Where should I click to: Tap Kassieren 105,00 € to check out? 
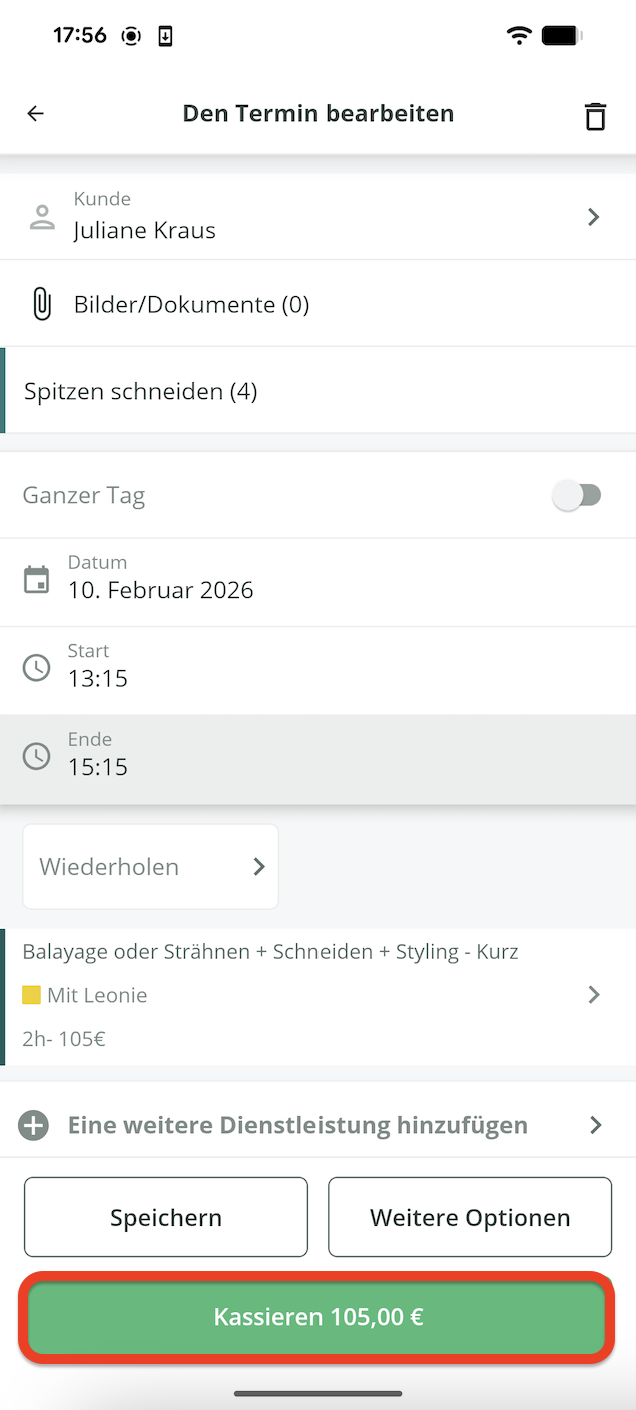318,1317
